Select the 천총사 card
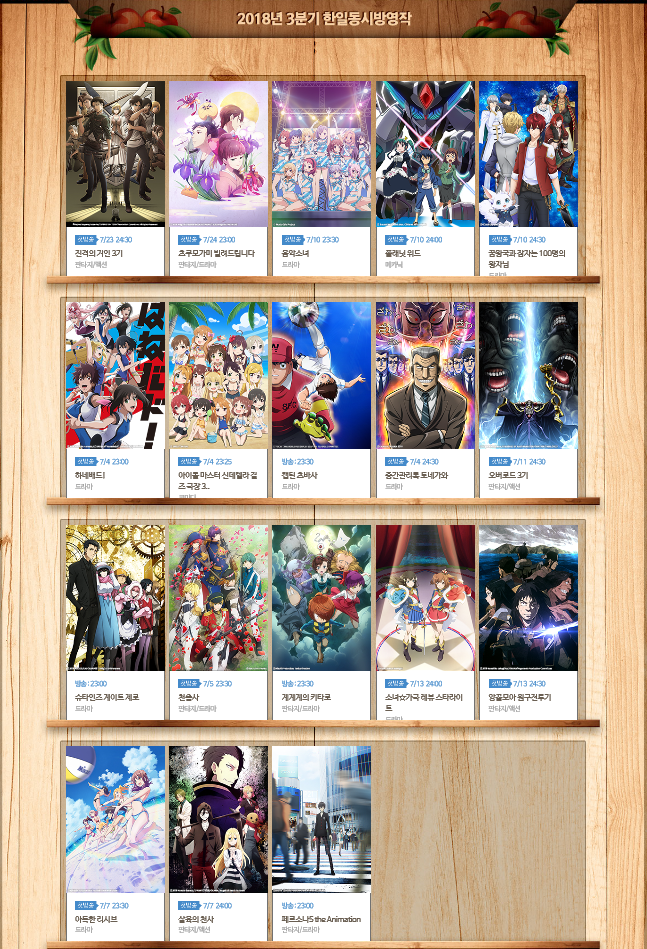This screenshot has width=647, height=949. pyautogui.click(x=218, y=598)
